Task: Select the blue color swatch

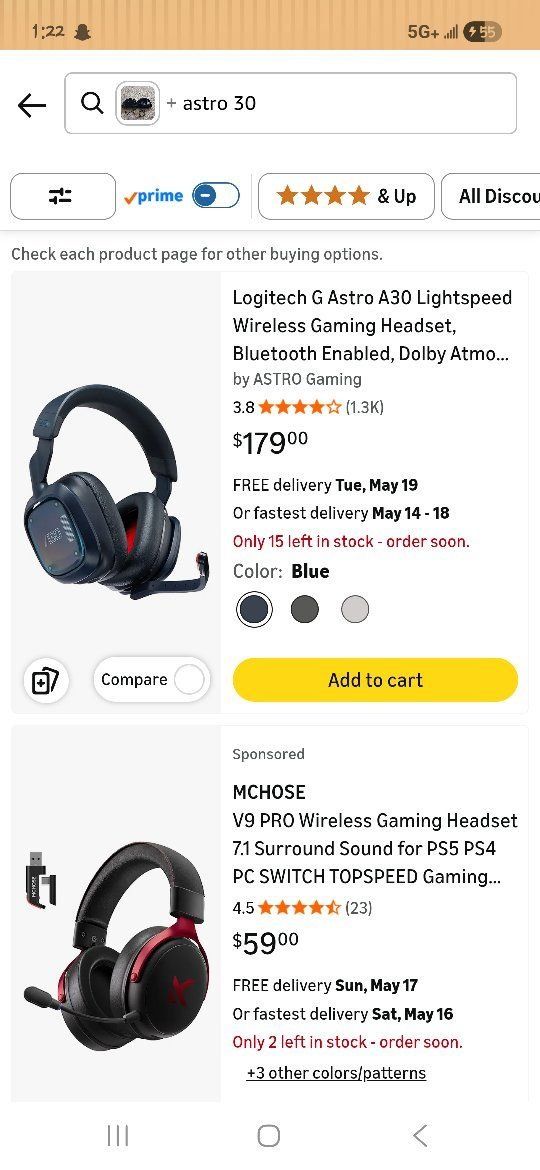Action: pos(254,610)
